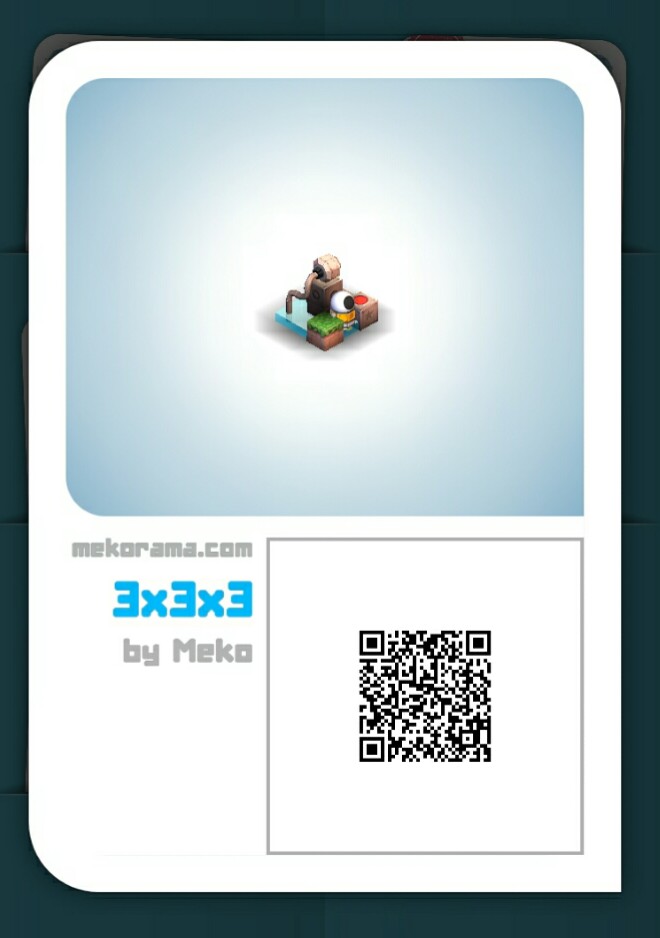Screen dimensions: 660x938
Task: Open the 3x3x3 level card
Action: [x=324, y=297]
